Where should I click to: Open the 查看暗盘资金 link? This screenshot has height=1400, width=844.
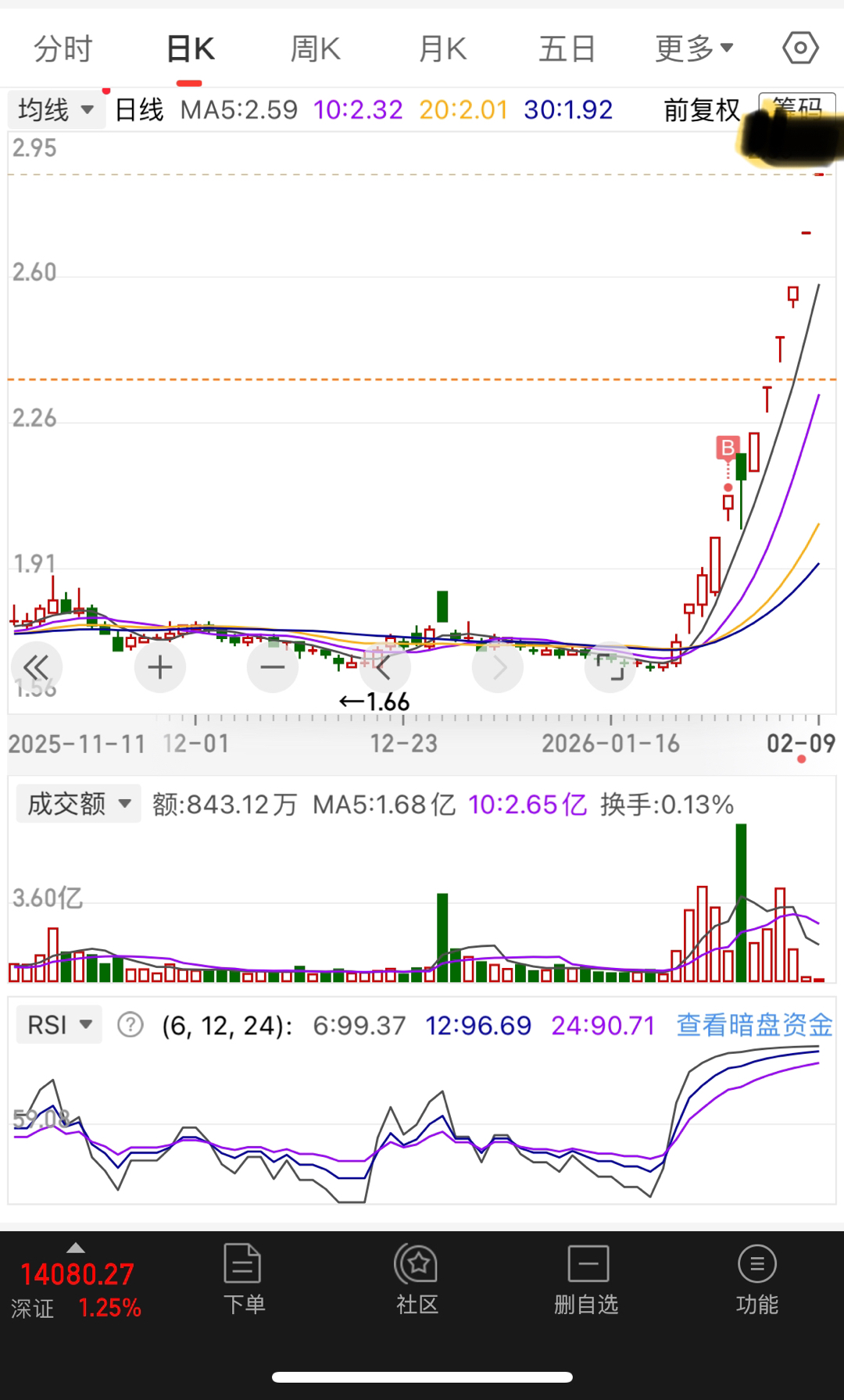(x=754, y=1025)
